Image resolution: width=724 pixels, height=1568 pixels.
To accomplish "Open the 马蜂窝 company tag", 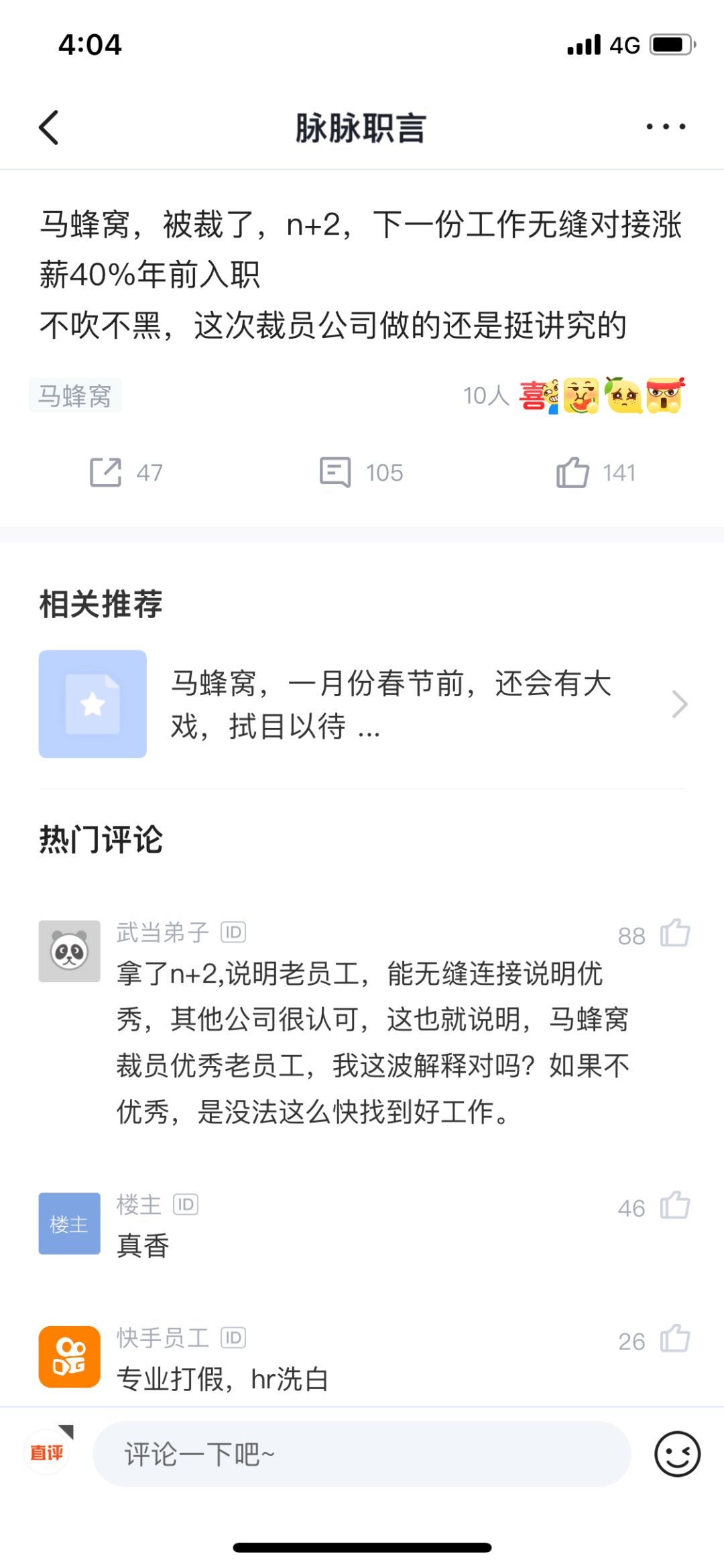I will tap(74, 396).
